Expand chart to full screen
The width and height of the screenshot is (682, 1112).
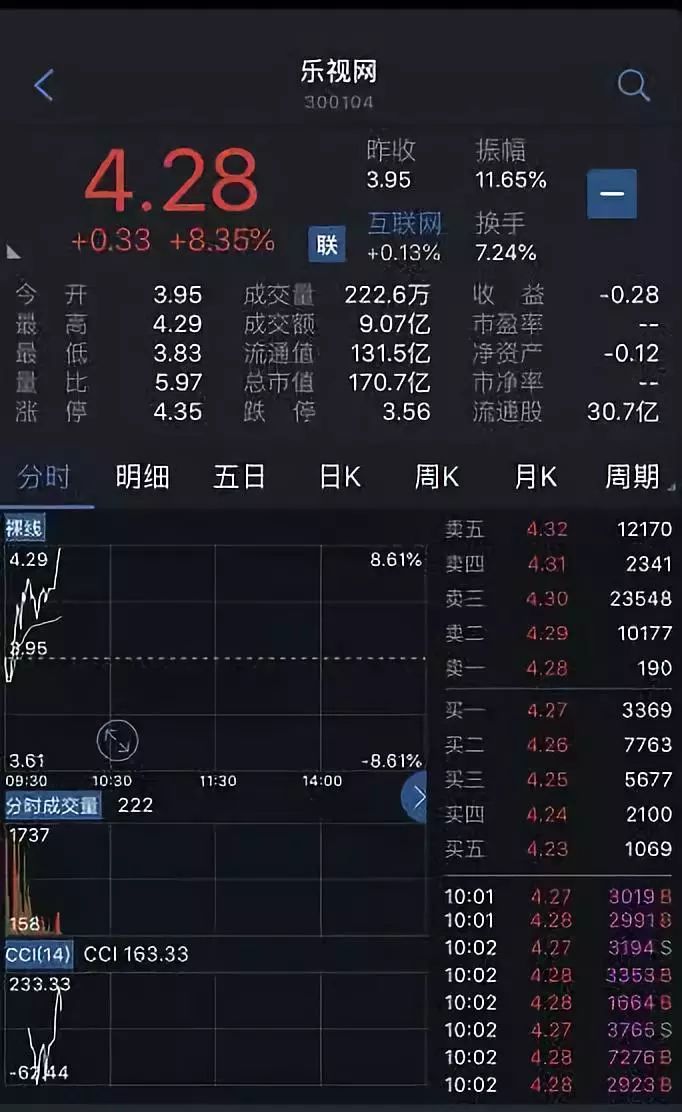click(x=117, y=741)
